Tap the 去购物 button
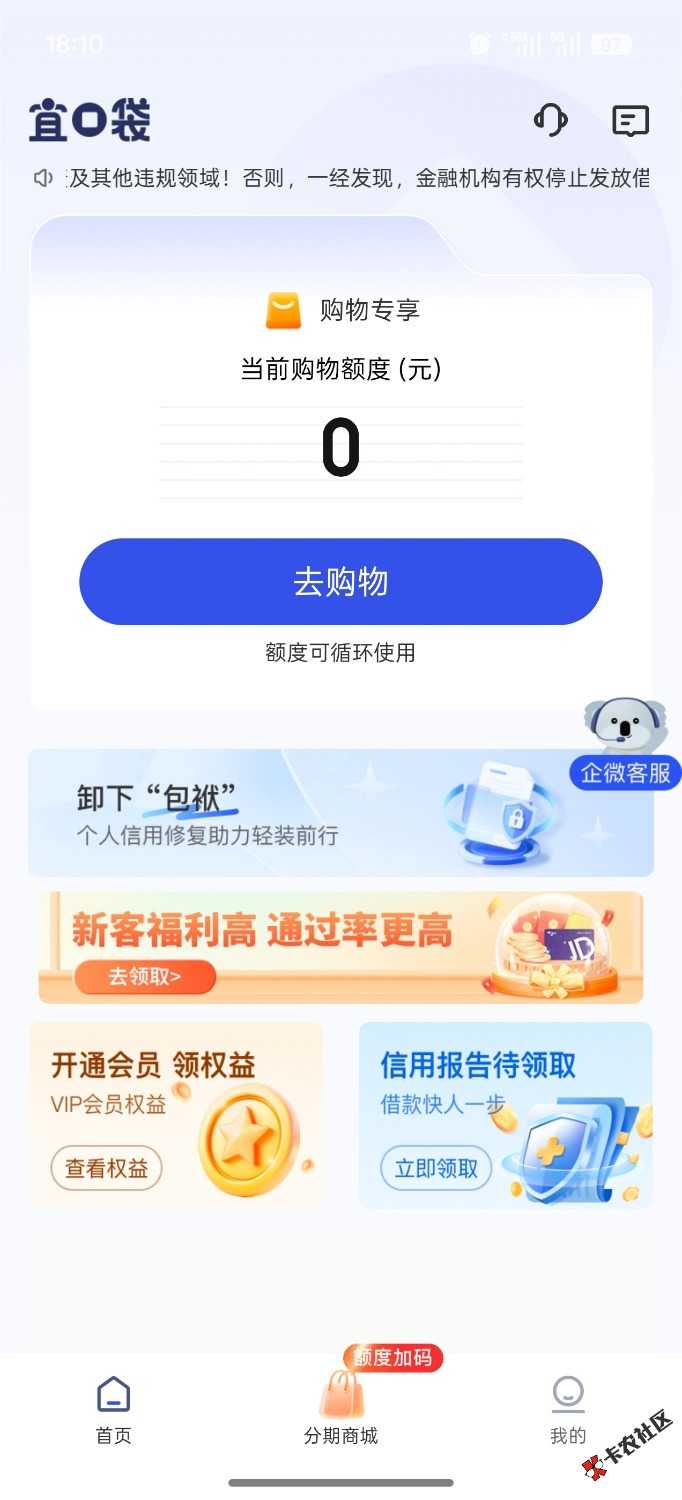 [341, 582]
